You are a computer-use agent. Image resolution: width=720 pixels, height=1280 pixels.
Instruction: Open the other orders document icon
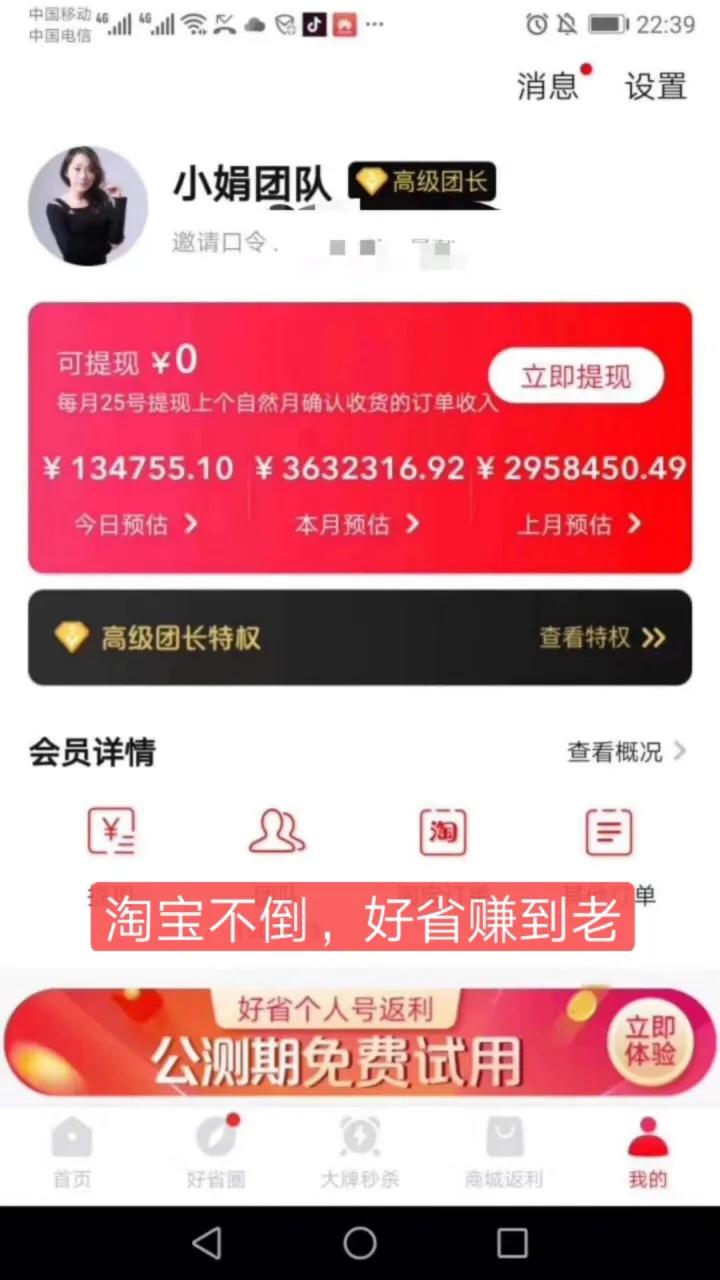(x=608, y=832)
